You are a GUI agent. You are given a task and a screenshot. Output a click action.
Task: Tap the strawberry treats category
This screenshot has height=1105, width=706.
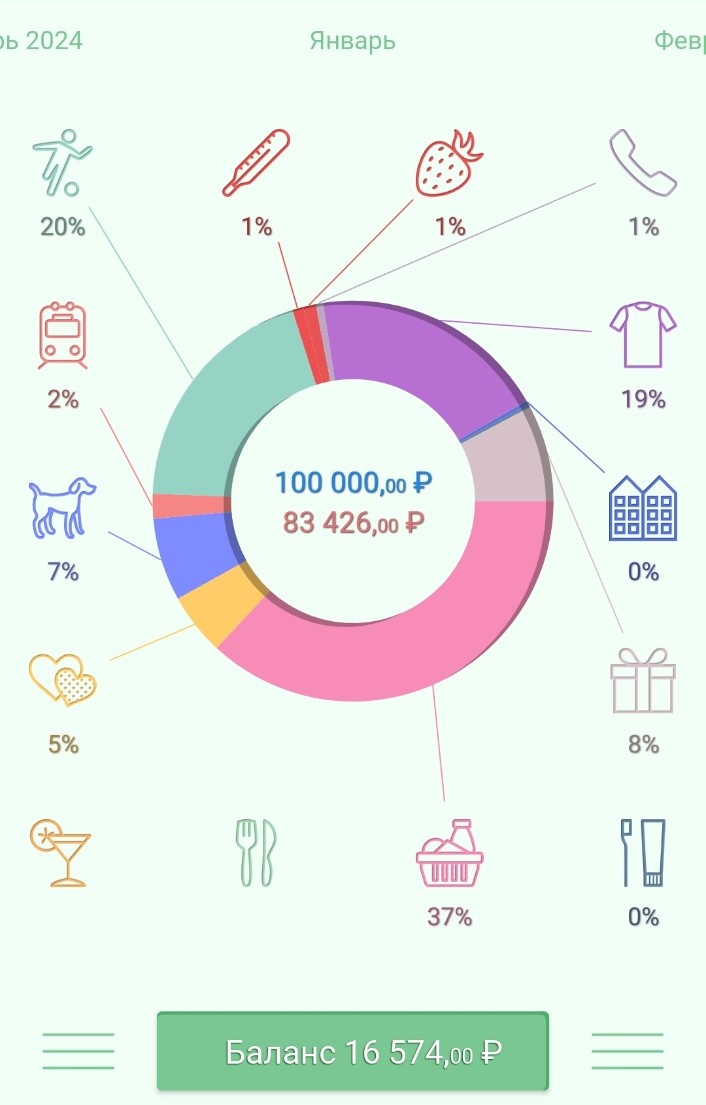click(x=450, y=163)
